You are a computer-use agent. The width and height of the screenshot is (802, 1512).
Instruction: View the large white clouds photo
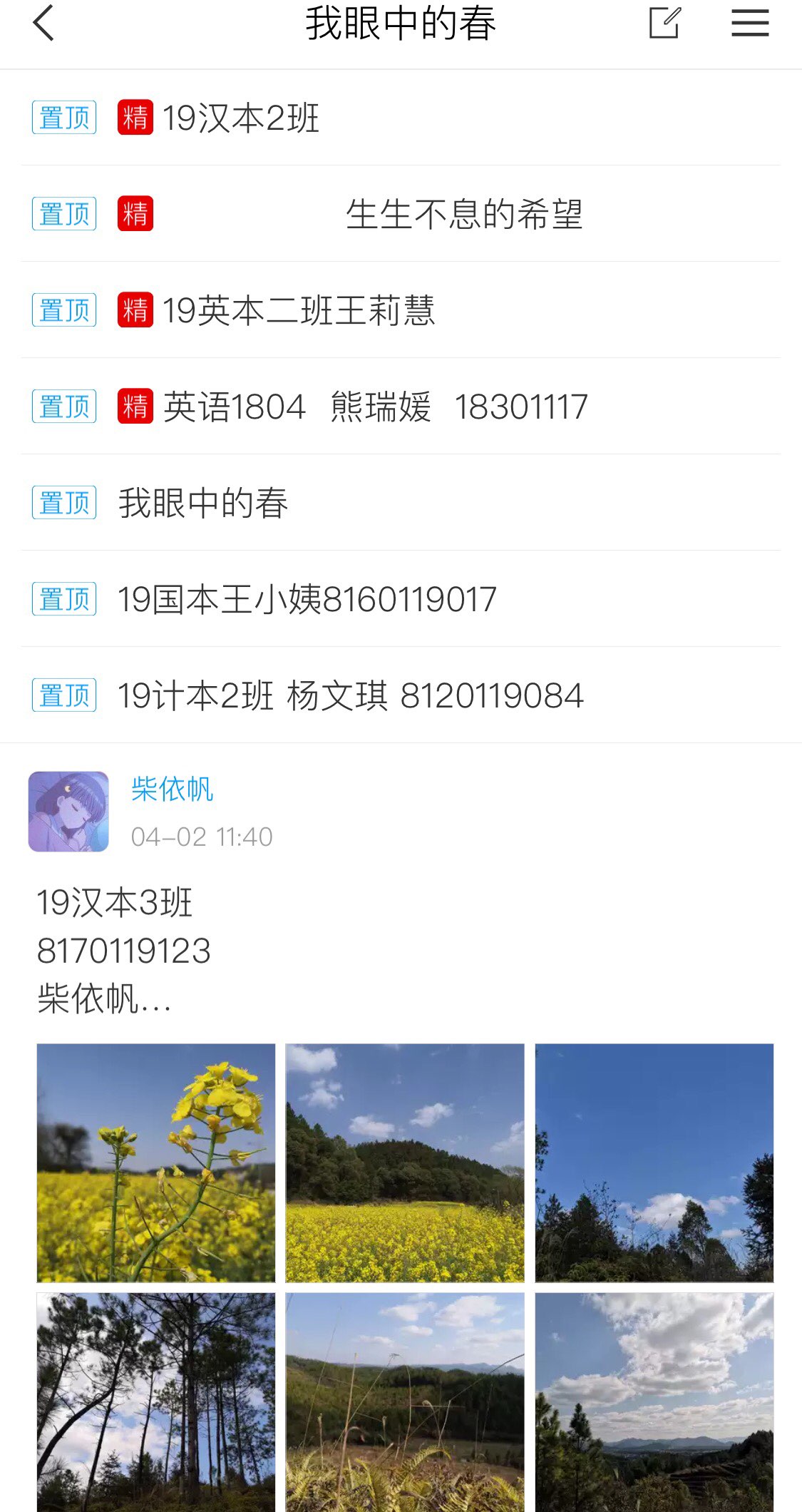(654, 1401)
